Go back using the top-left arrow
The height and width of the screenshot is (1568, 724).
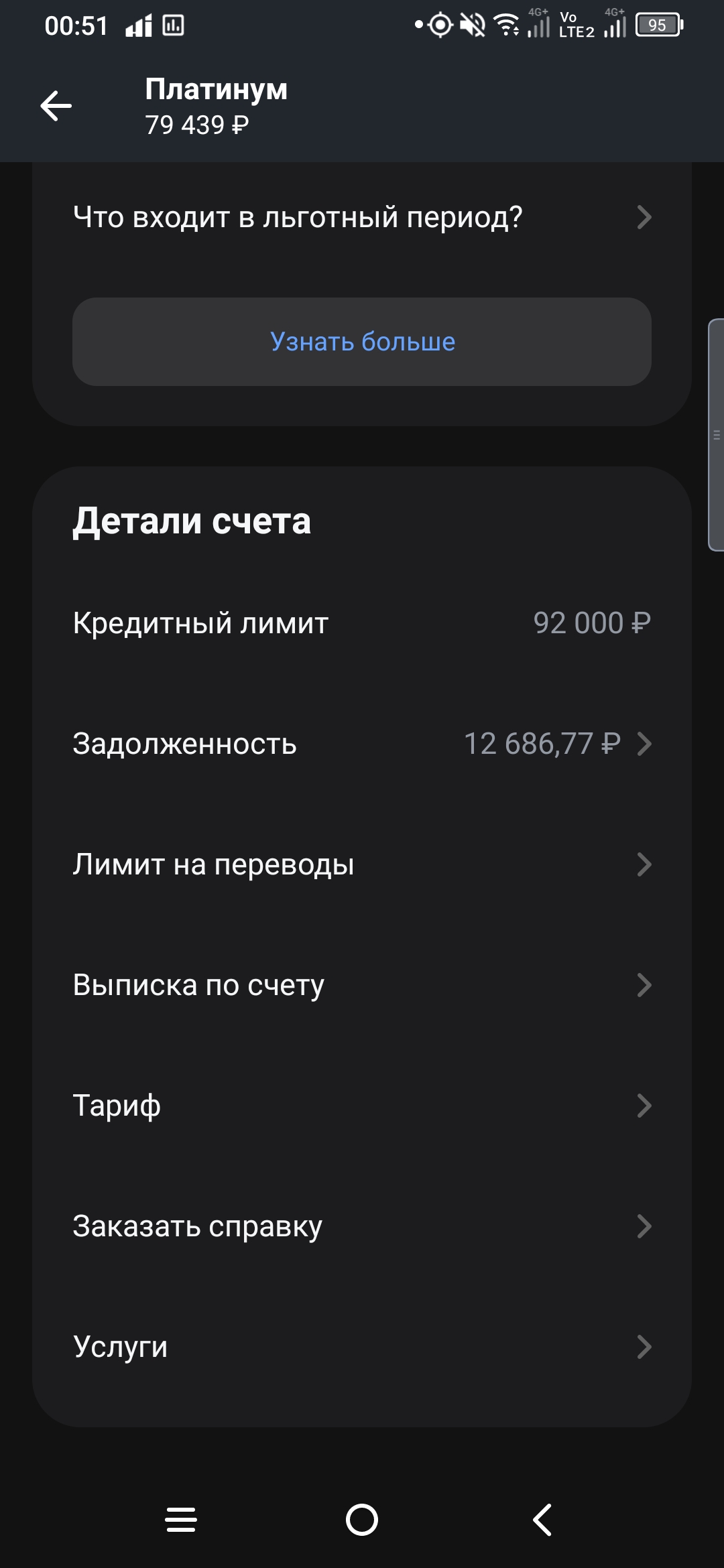(56, 106)
